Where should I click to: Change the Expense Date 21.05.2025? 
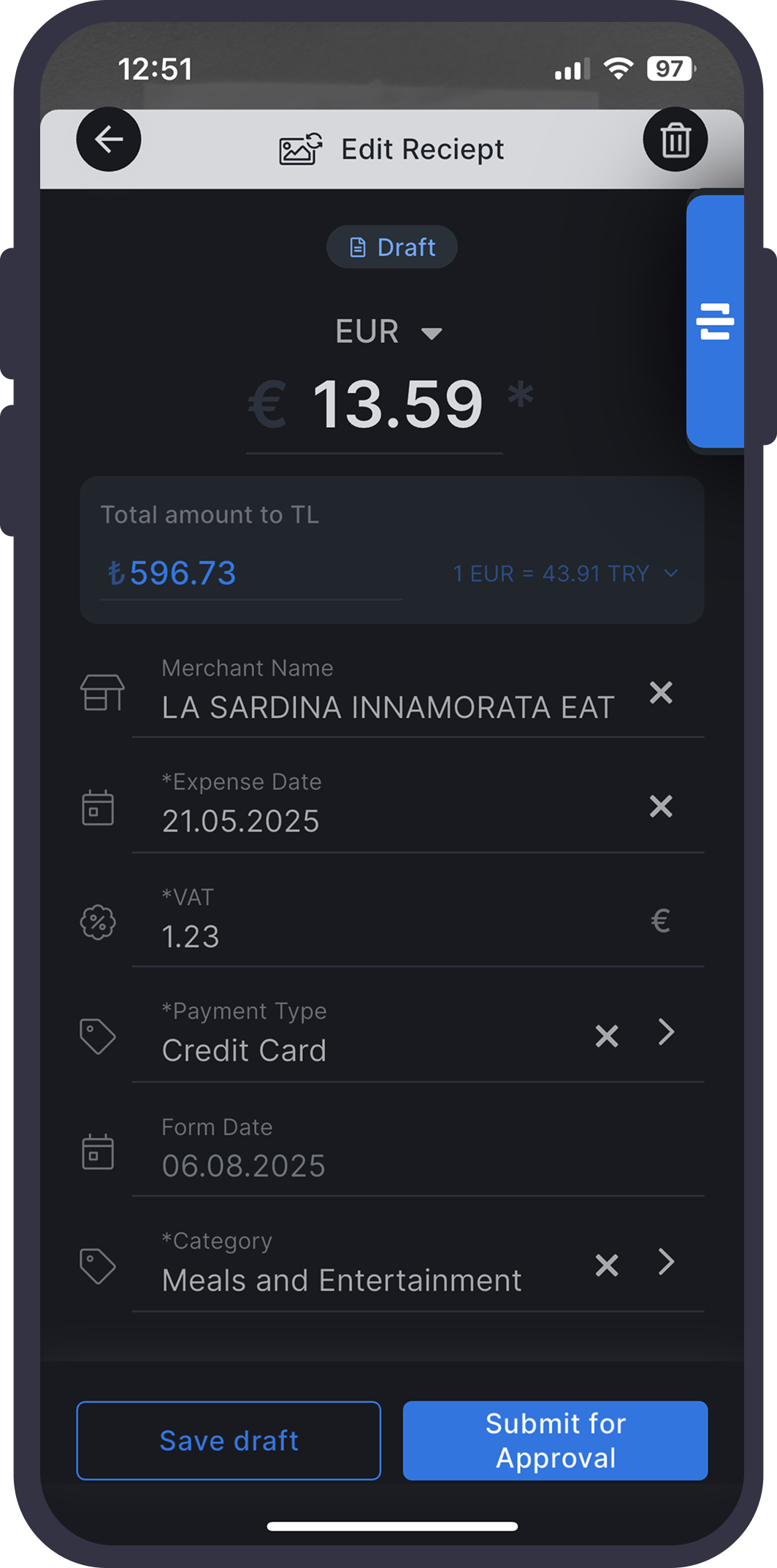[x=241, y=822]
